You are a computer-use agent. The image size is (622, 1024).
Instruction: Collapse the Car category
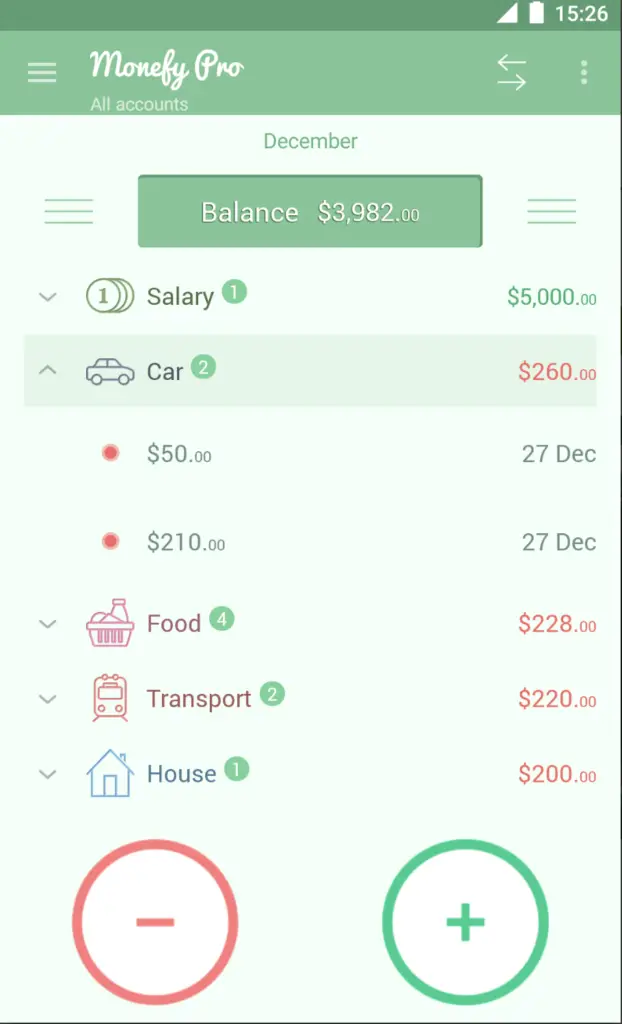(310, 371)
